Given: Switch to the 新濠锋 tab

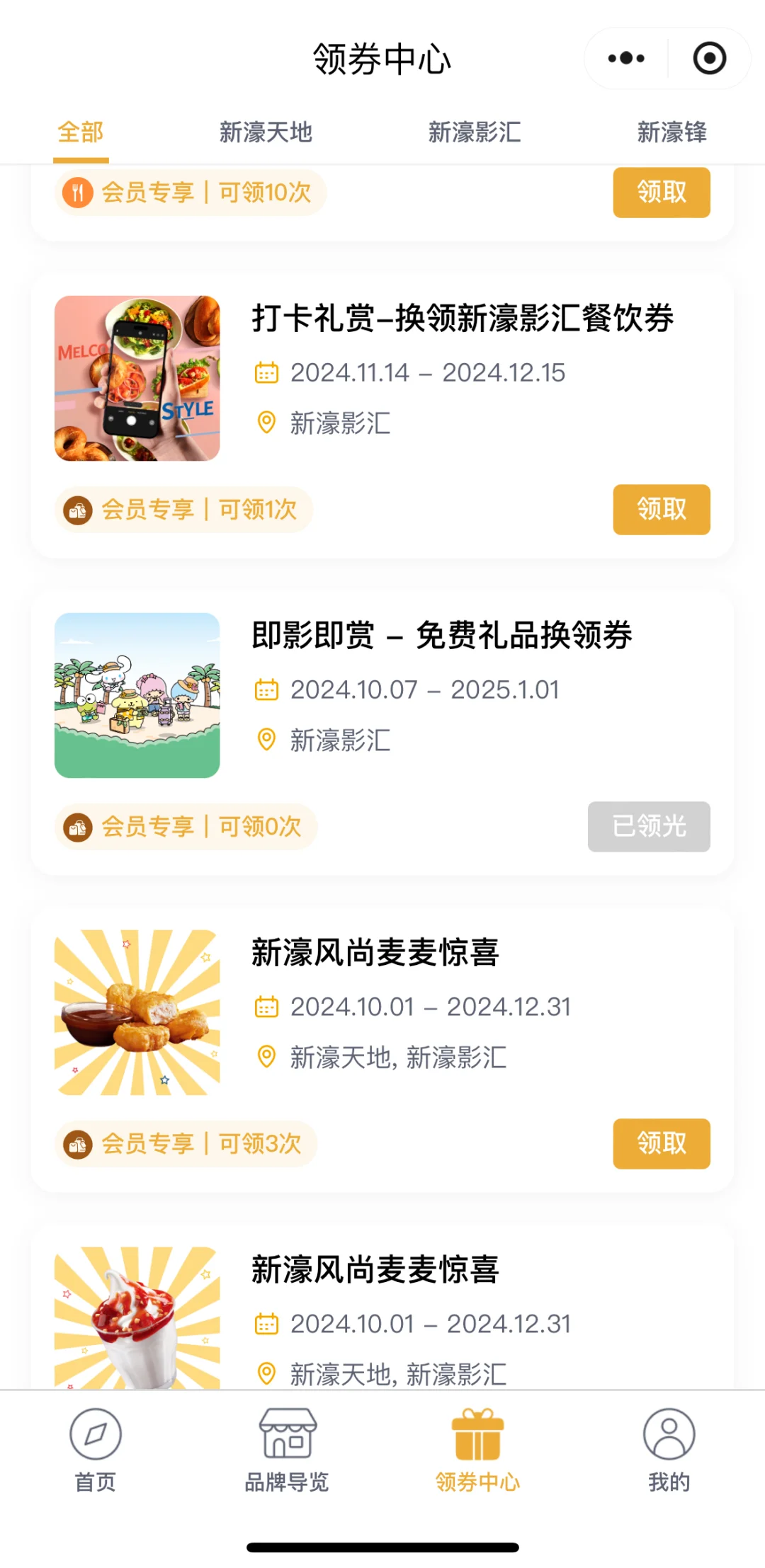Looking at the screenshot, I should (672, 132).
